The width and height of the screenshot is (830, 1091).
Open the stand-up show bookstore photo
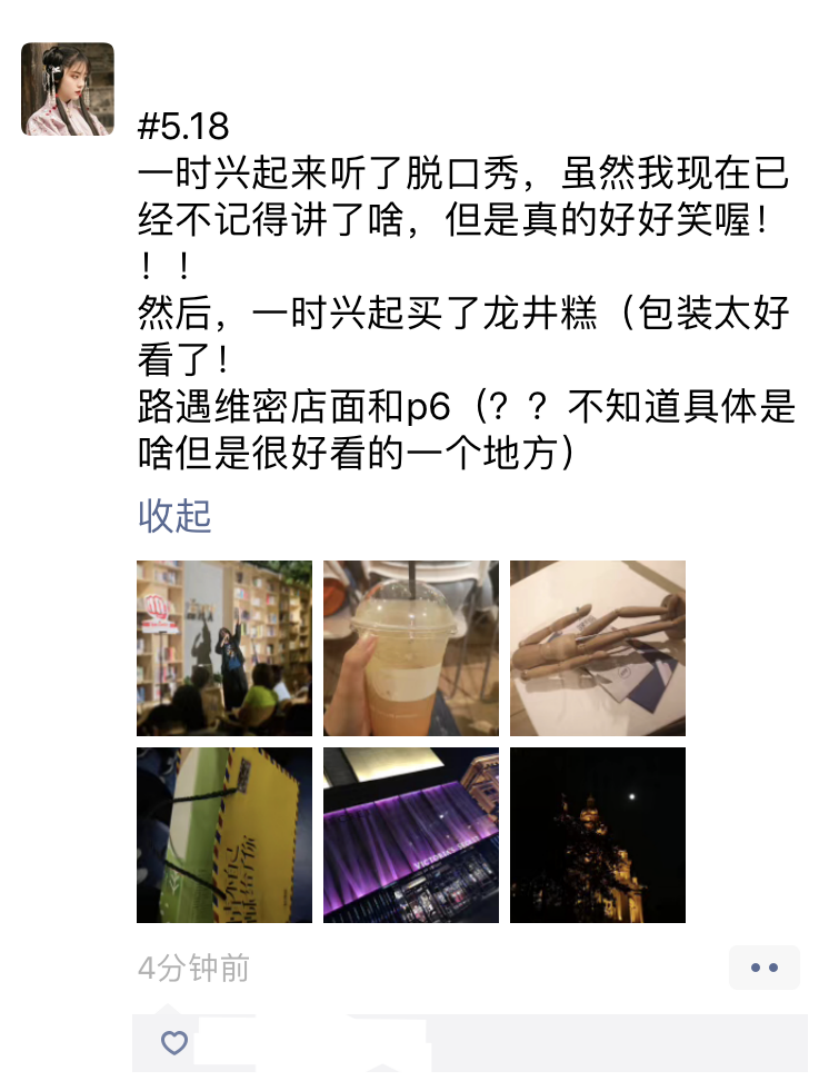(224, 648)
